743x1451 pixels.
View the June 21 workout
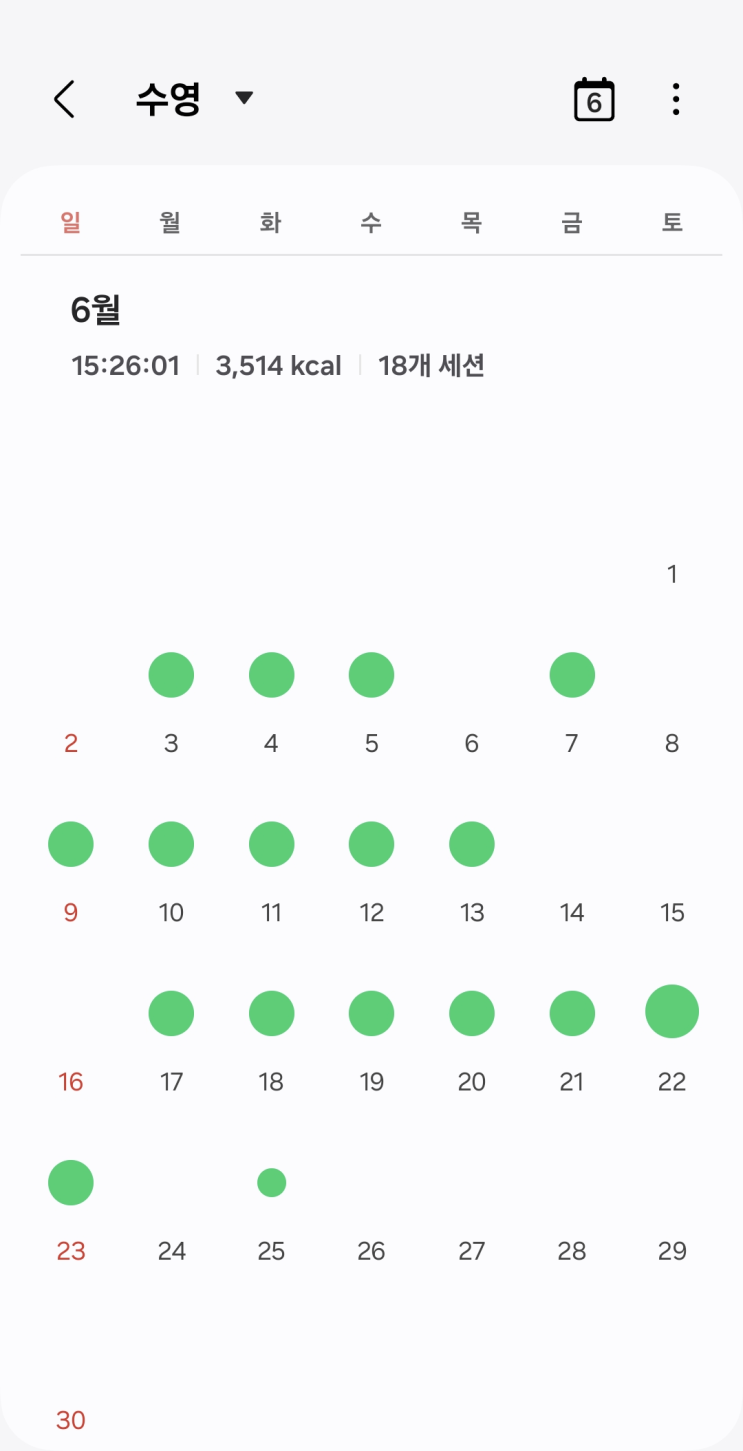572,1013
